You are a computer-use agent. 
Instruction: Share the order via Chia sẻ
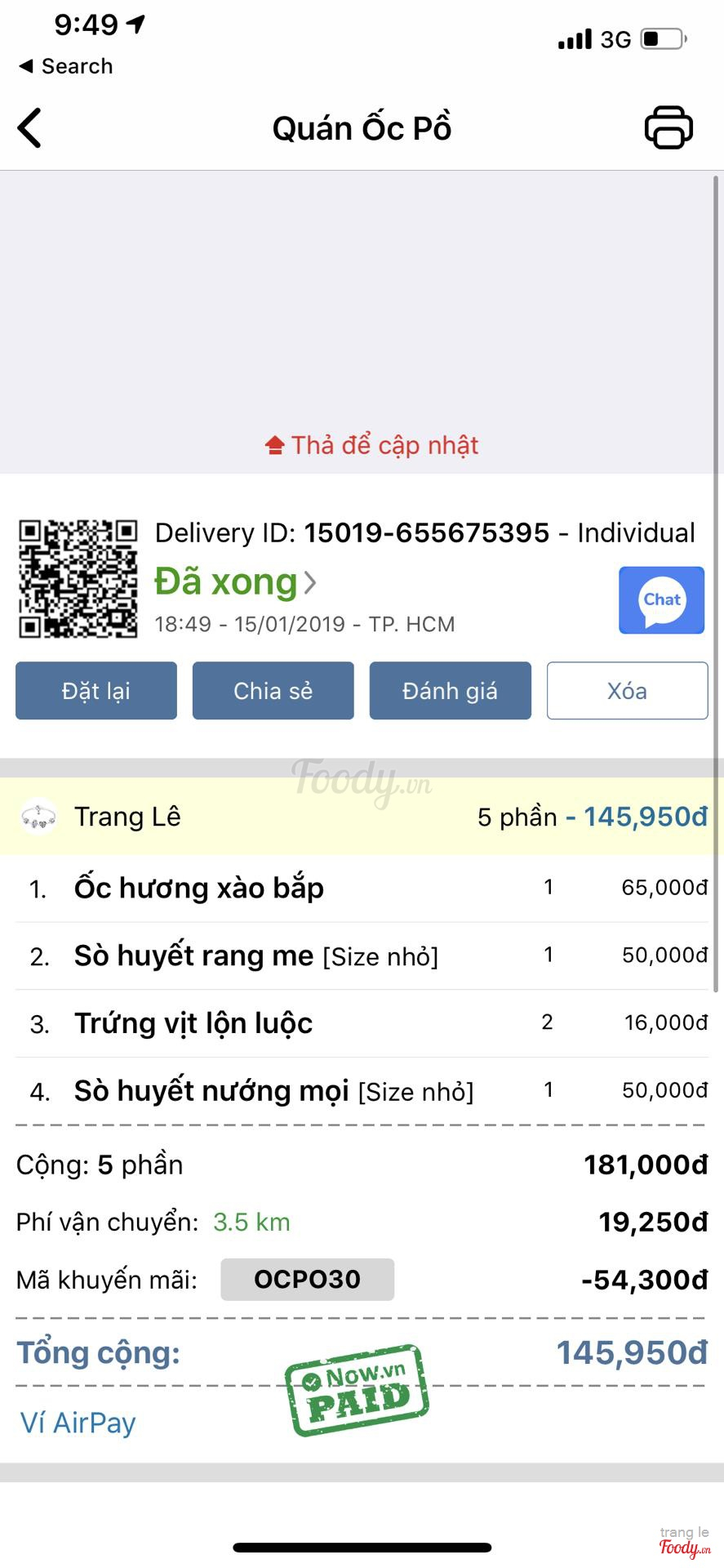(x=273, y=691)
